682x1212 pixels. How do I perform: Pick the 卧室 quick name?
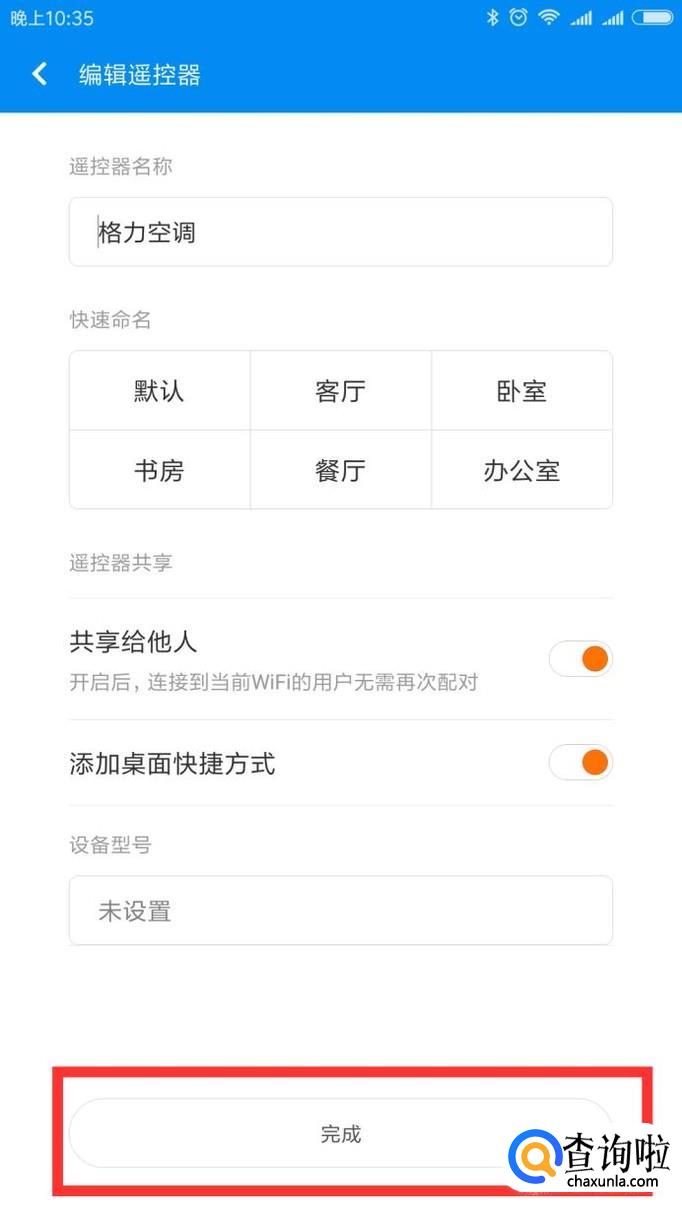pyautogui.click(x=521, y=391)
